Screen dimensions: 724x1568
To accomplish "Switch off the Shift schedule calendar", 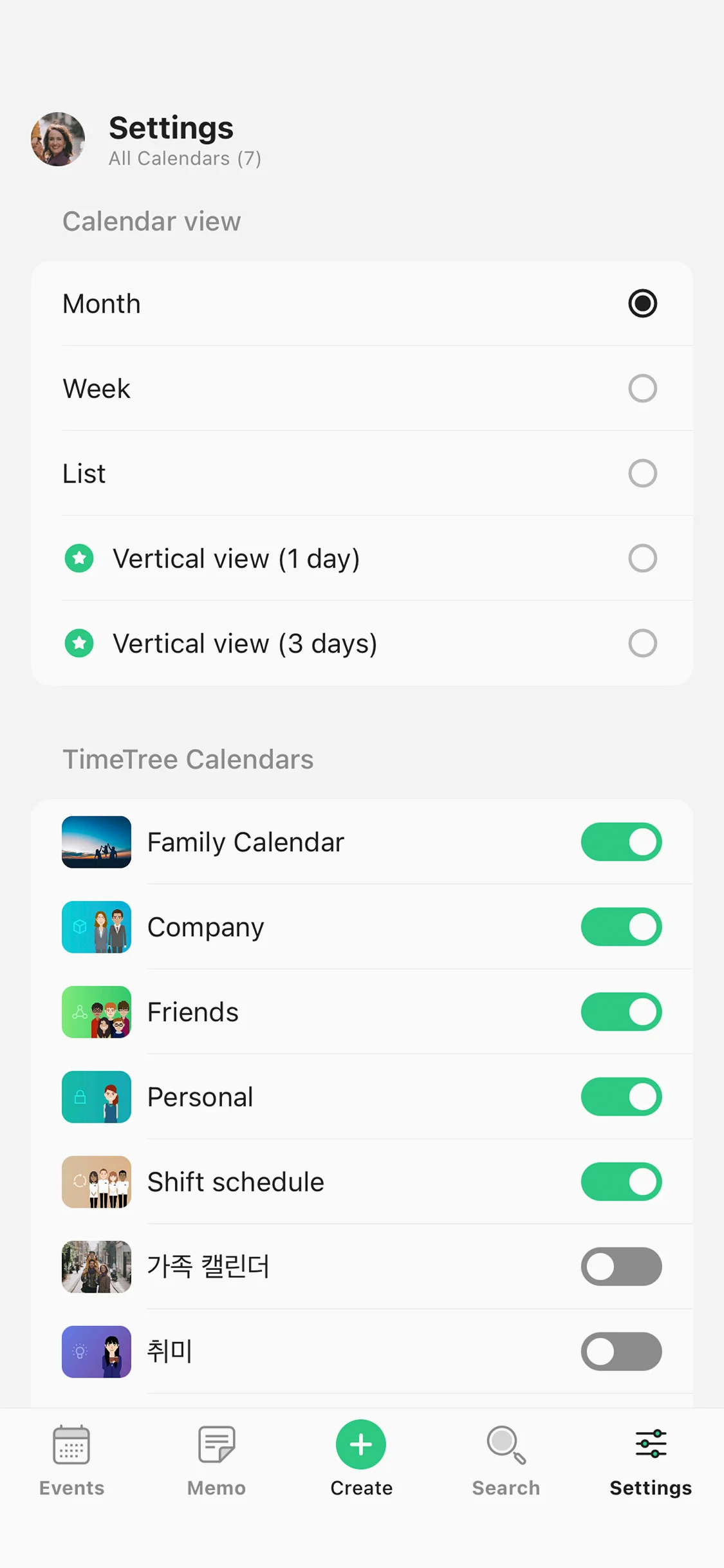I will click(621, 1182).
